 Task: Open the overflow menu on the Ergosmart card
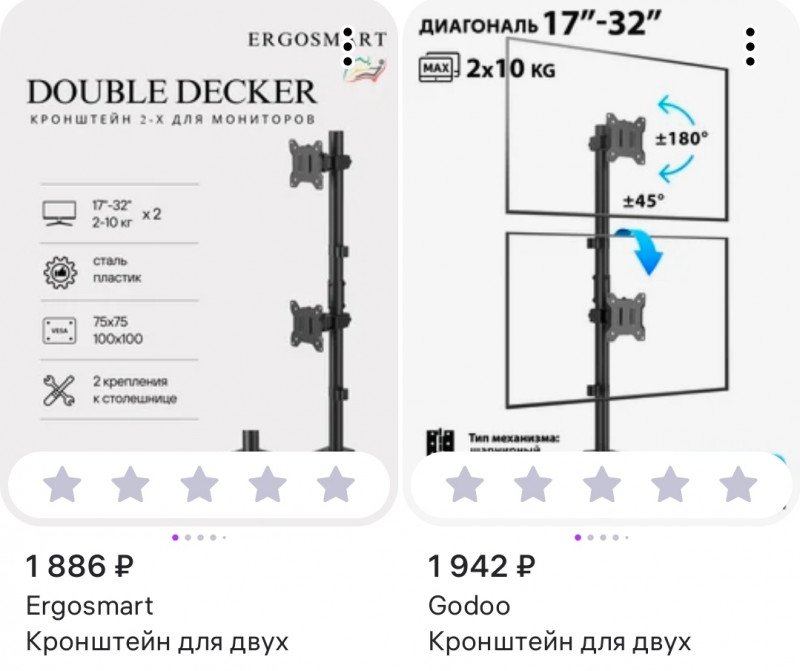coord(347,47)
